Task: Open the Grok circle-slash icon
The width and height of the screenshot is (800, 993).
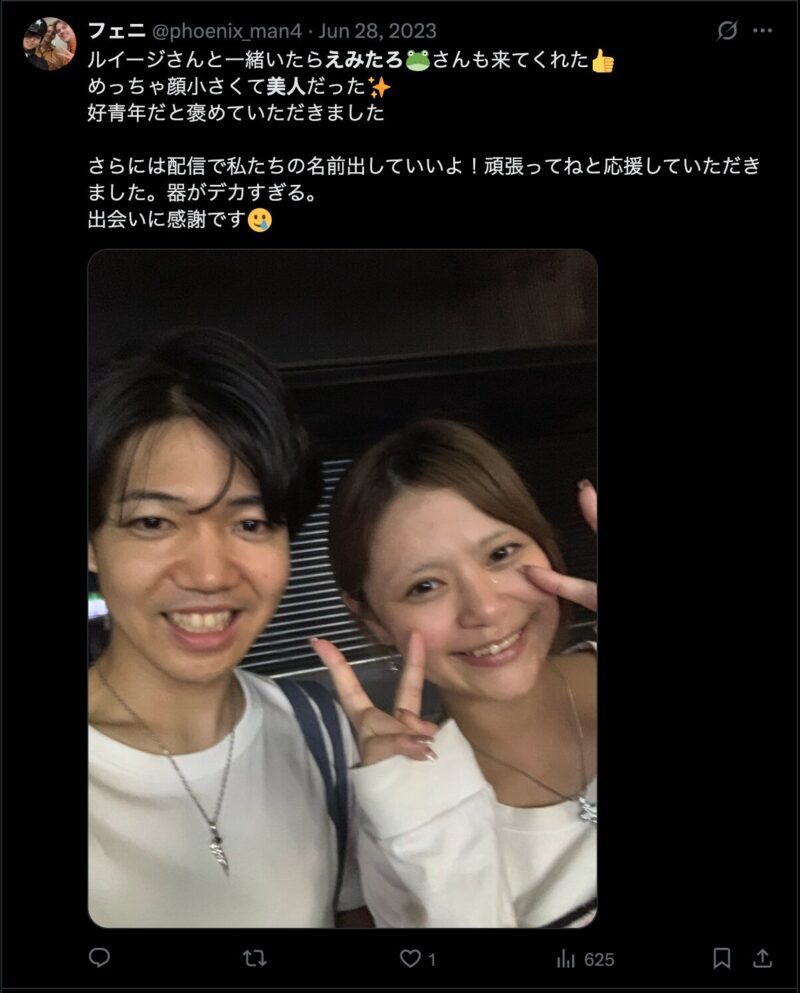Action: pos(728,31)
